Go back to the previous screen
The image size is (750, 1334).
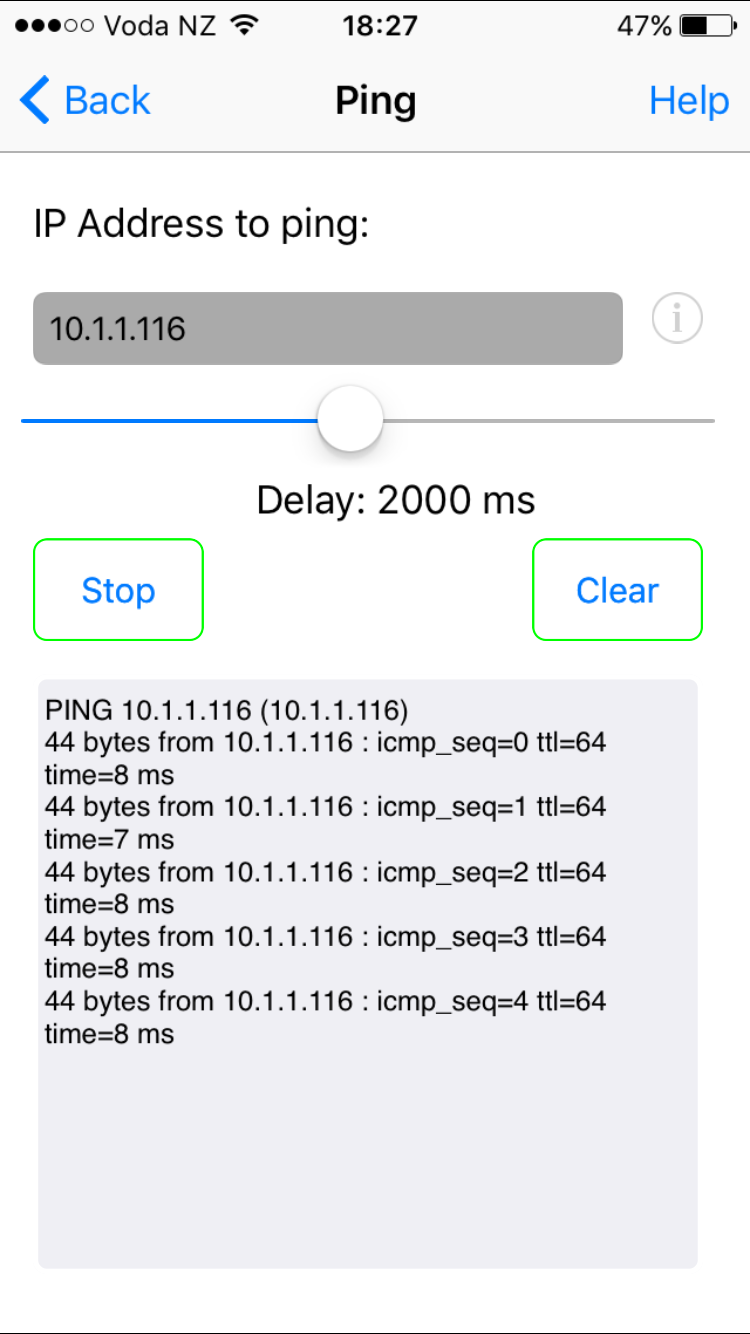[85, 101]
